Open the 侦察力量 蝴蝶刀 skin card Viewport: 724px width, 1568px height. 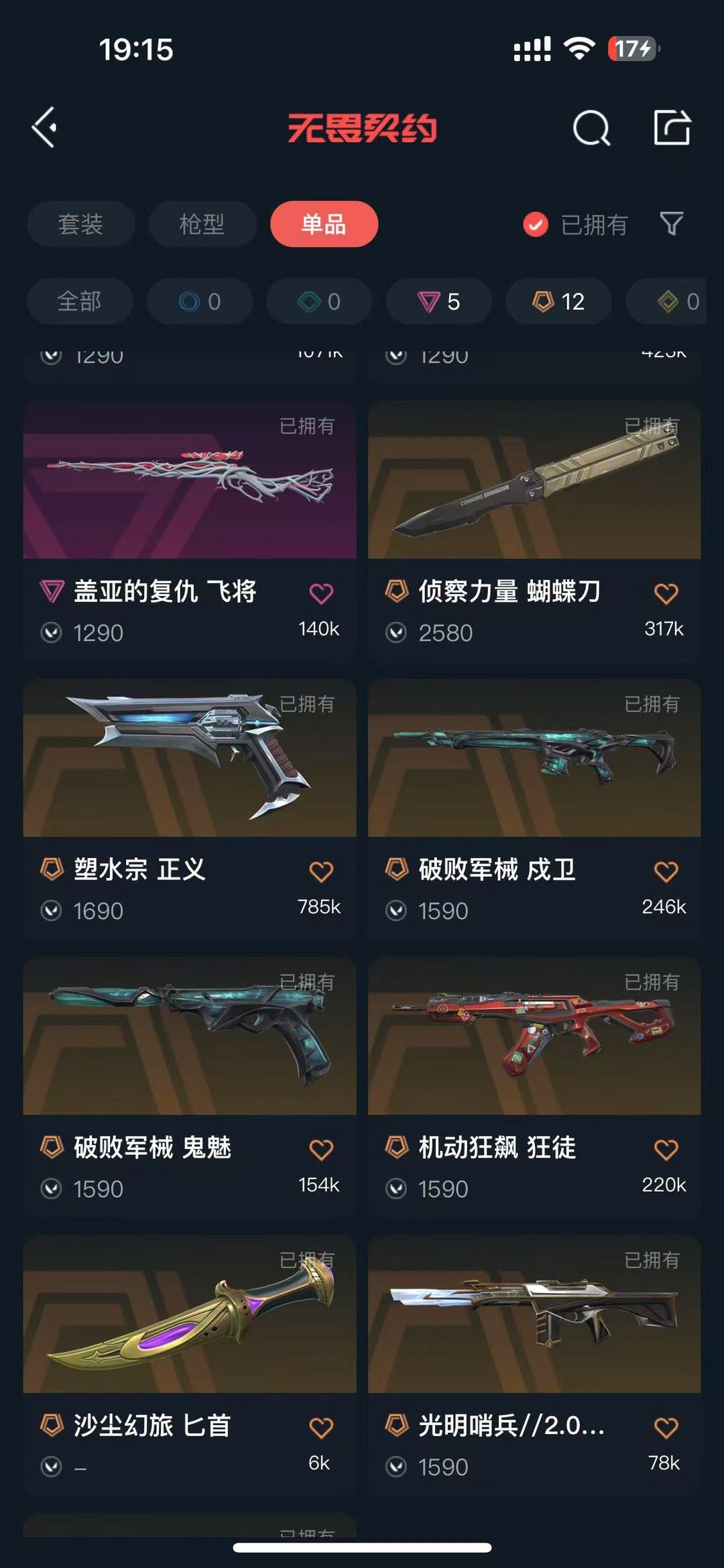(534, 531)
